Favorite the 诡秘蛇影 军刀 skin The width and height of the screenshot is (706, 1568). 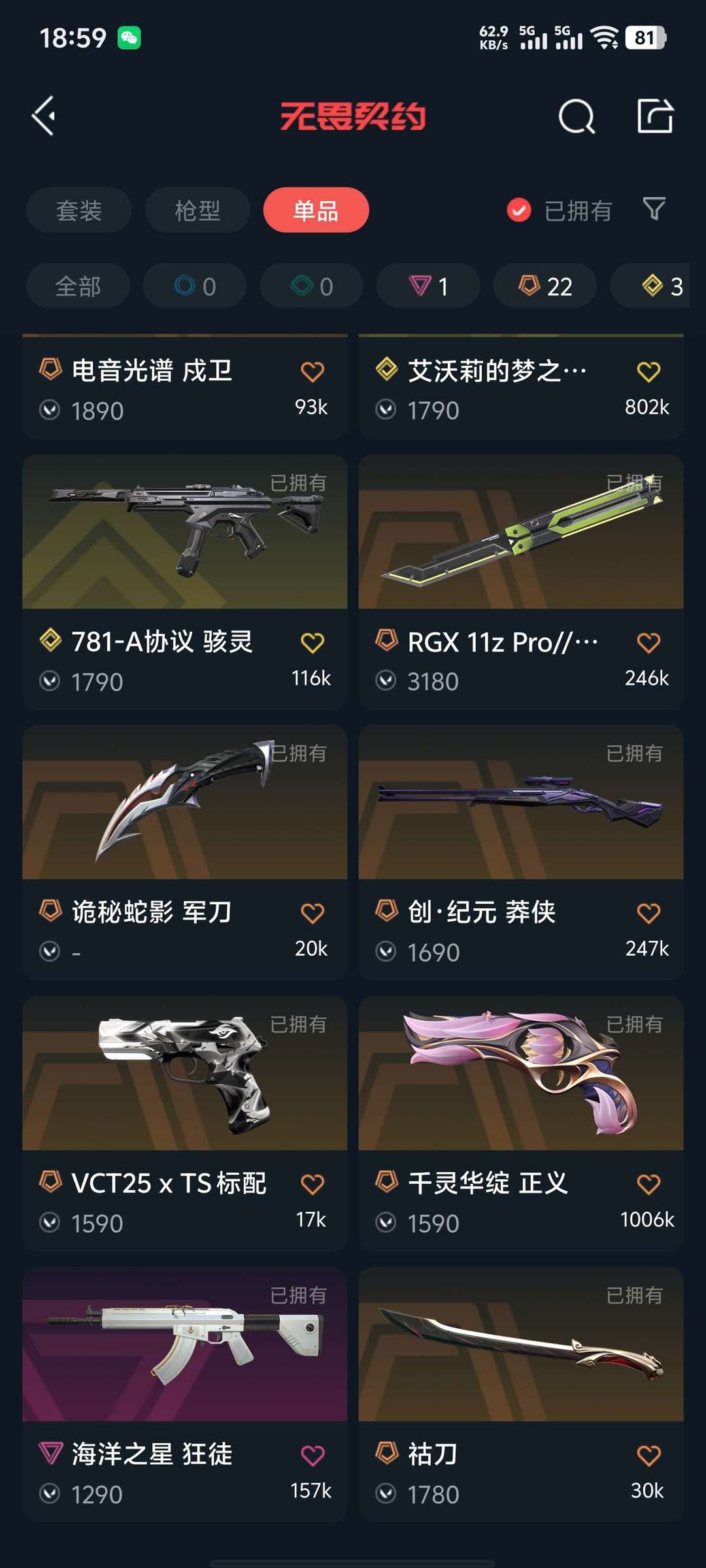click(x=312, y=913)
